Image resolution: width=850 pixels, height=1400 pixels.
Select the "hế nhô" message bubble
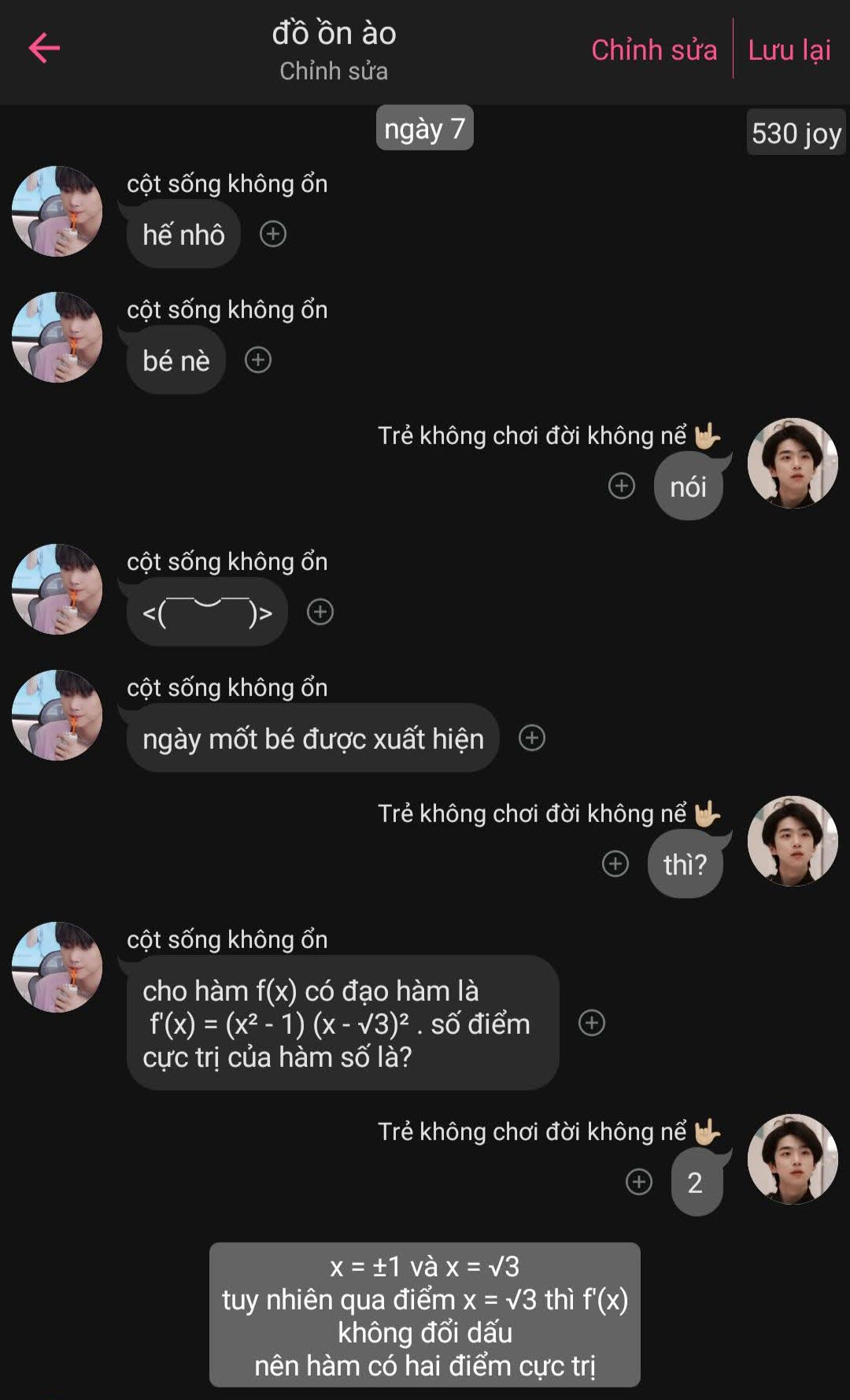(x=183, y=235)
